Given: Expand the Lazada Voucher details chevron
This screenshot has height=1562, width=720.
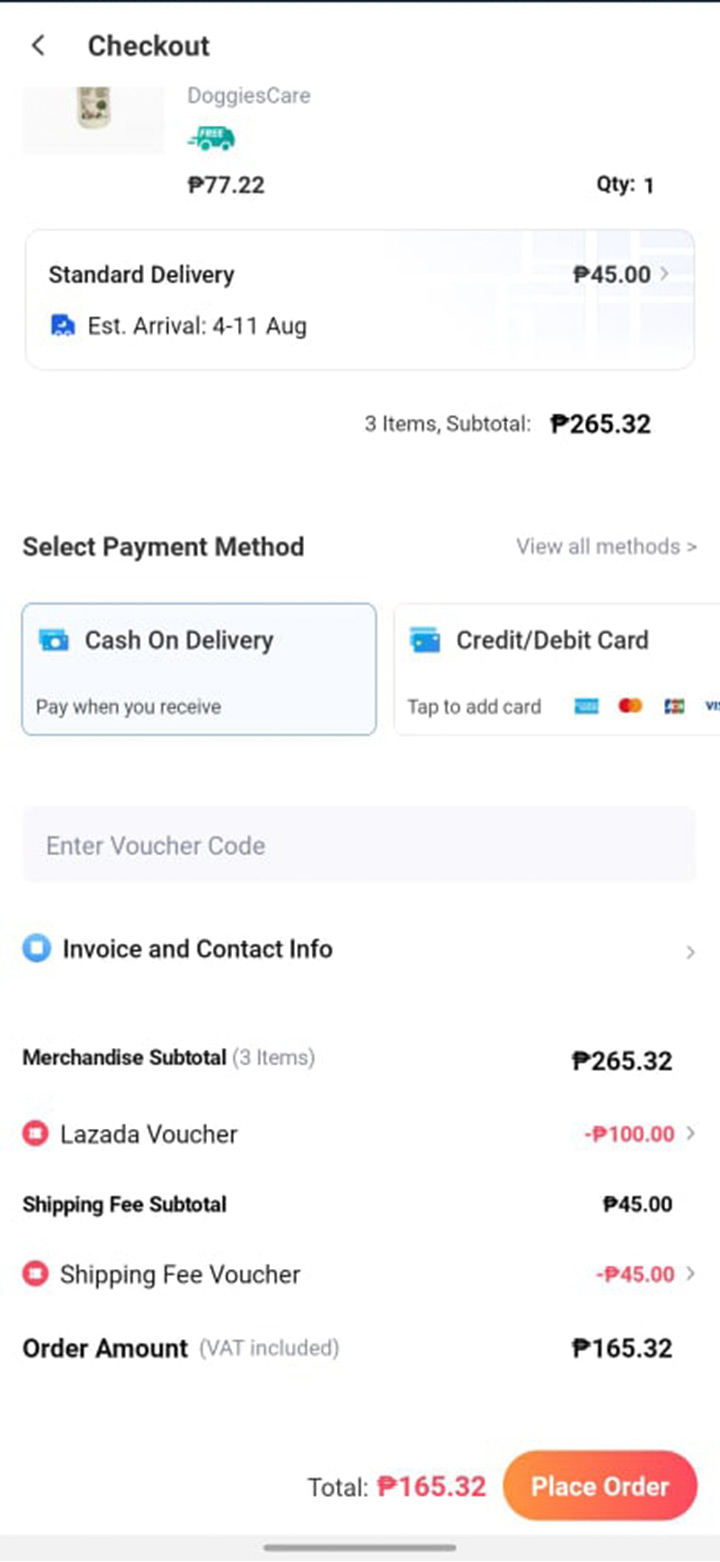Looking at the screenshot, I should pos(691,1134).
